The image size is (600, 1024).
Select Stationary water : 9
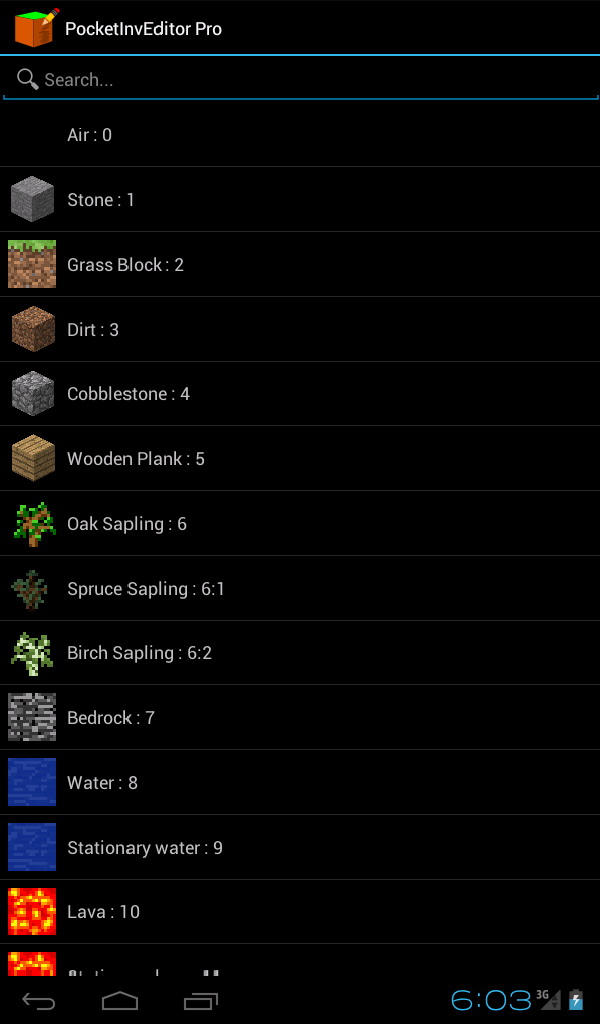(300, 848)
